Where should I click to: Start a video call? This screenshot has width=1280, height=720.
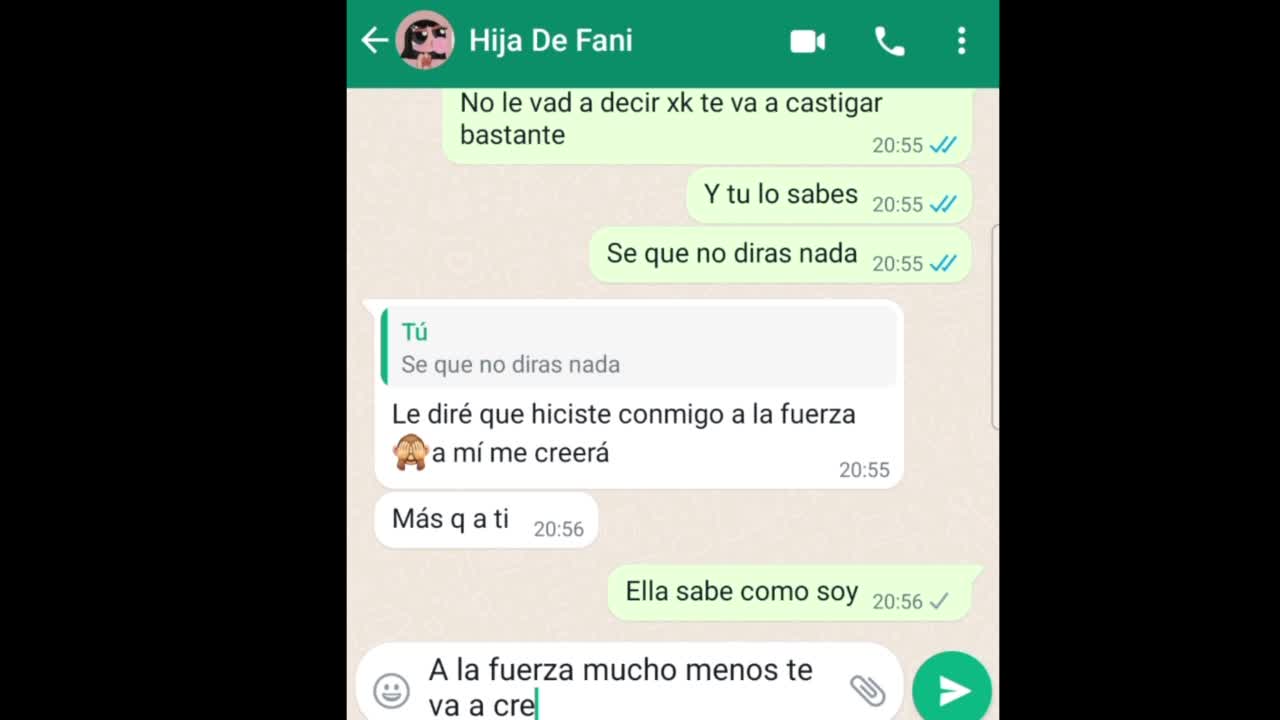(x=807, y=41)
